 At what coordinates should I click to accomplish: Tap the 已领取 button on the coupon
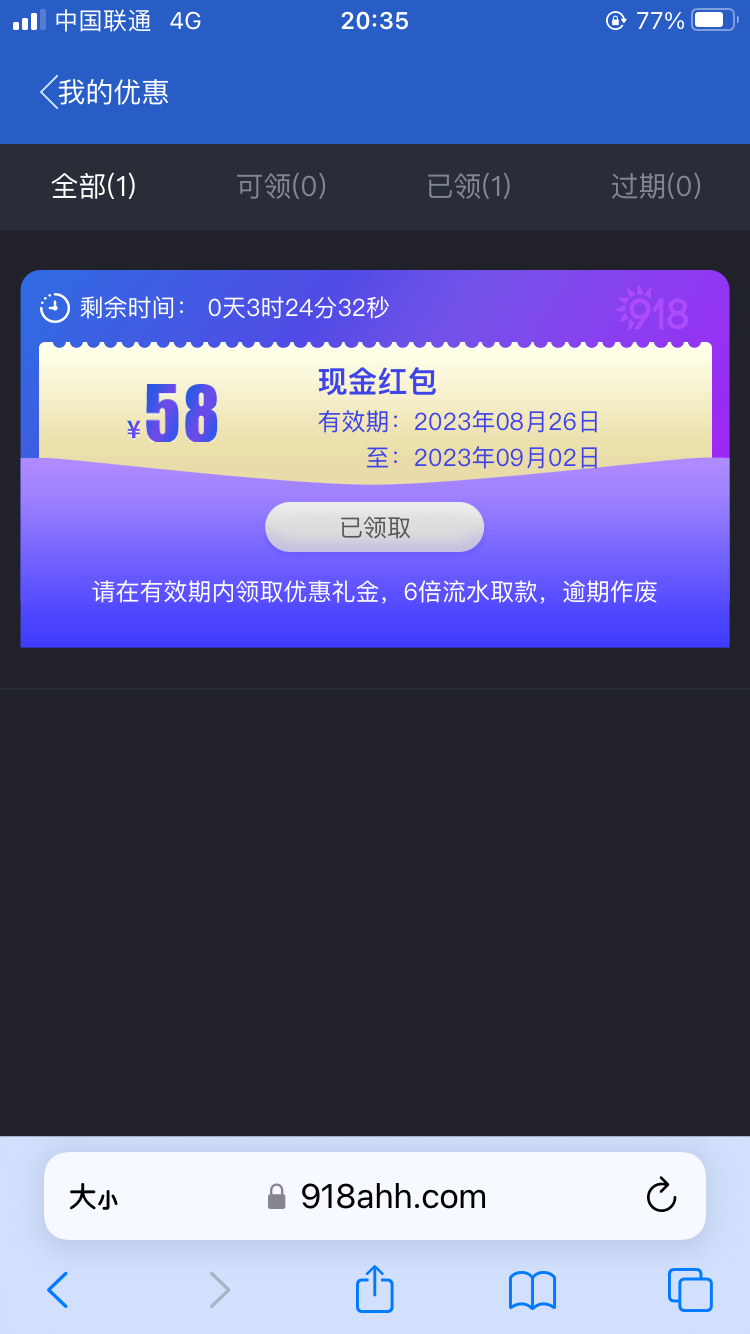(x=374, y=527)
